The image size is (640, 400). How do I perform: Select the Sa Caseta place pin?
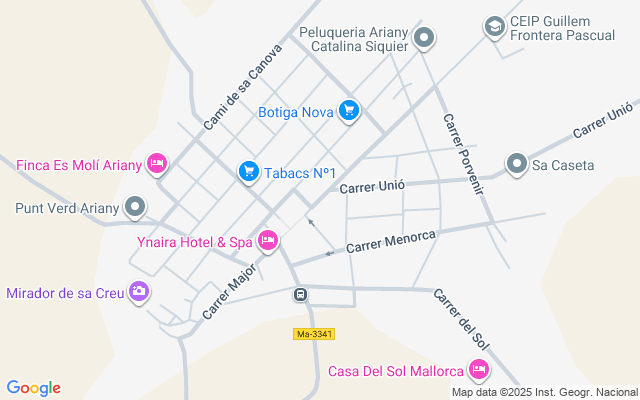pos(516,163)
